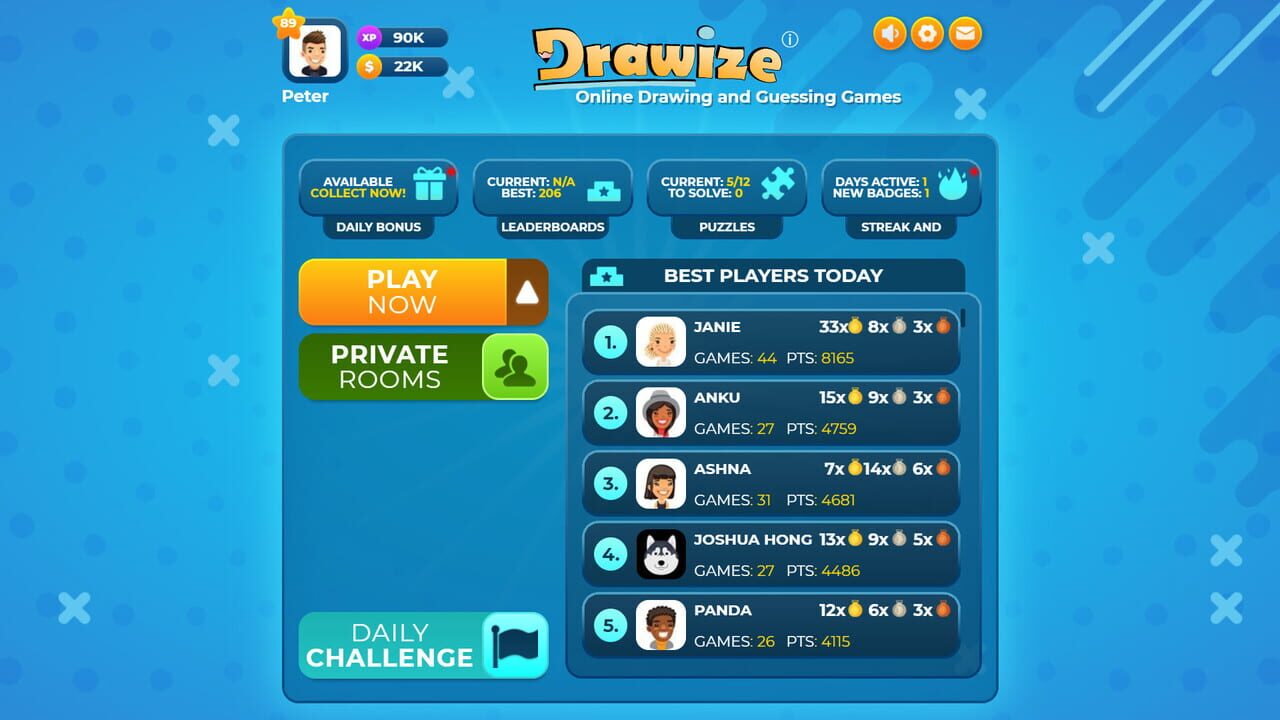
Task: Expand the arrow beside Play Now
Action: coord(528,292)
